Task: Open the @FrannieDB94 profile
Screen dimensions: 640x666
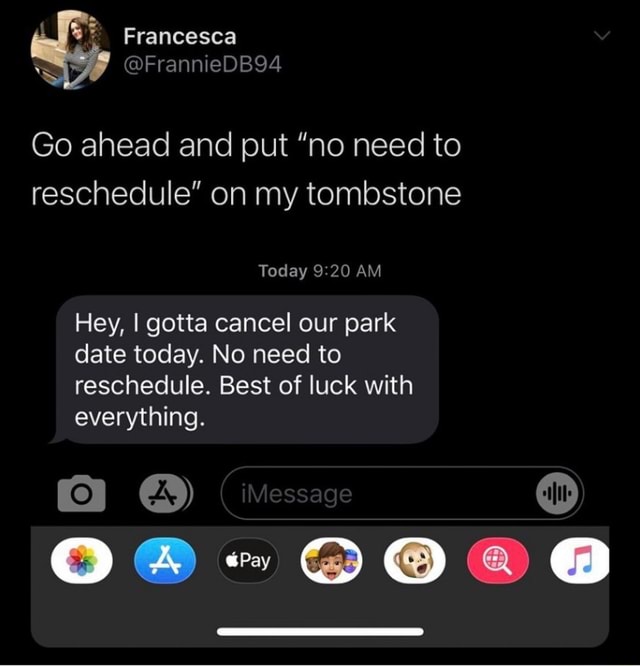Action: tap(202, 65)
